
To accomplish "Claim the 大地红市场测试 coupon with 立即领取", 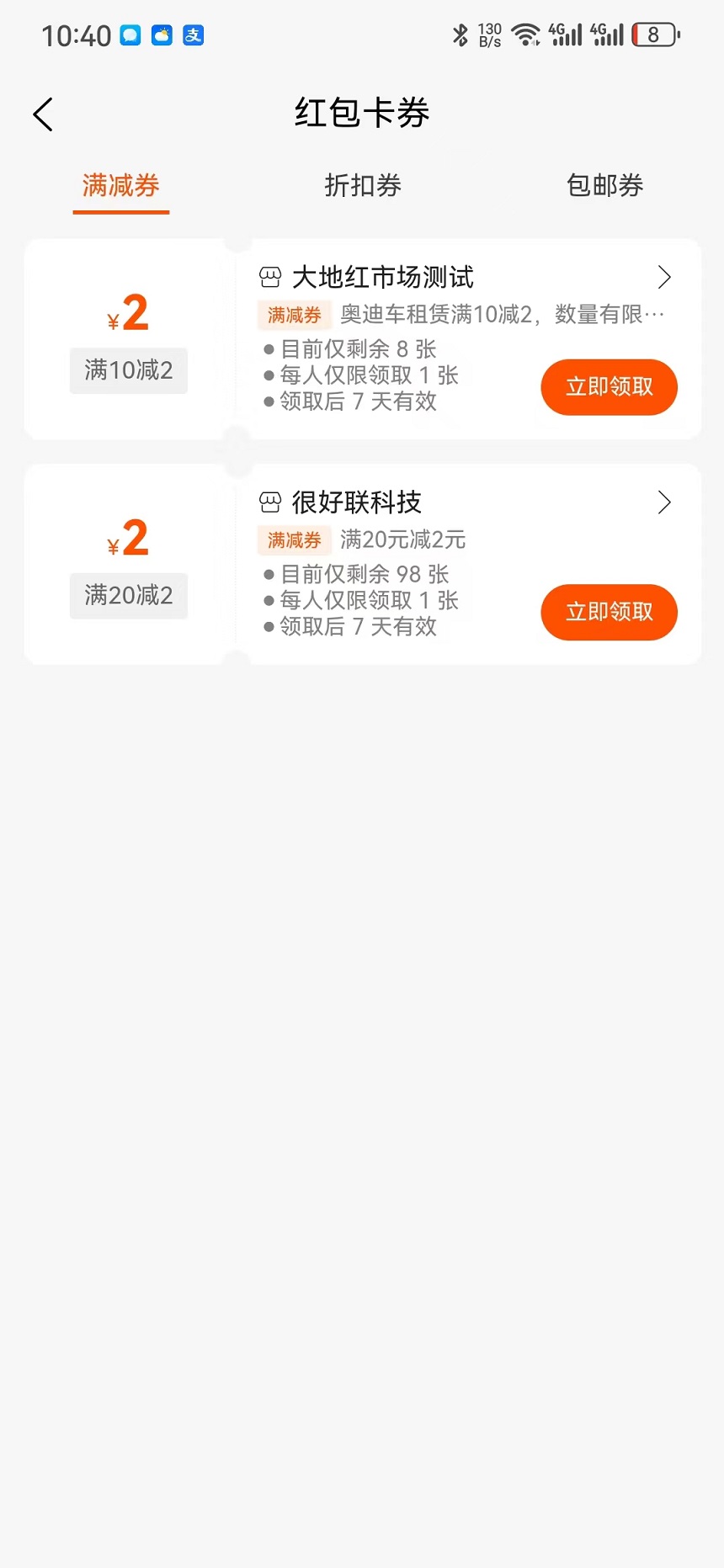I will point(609,387).
